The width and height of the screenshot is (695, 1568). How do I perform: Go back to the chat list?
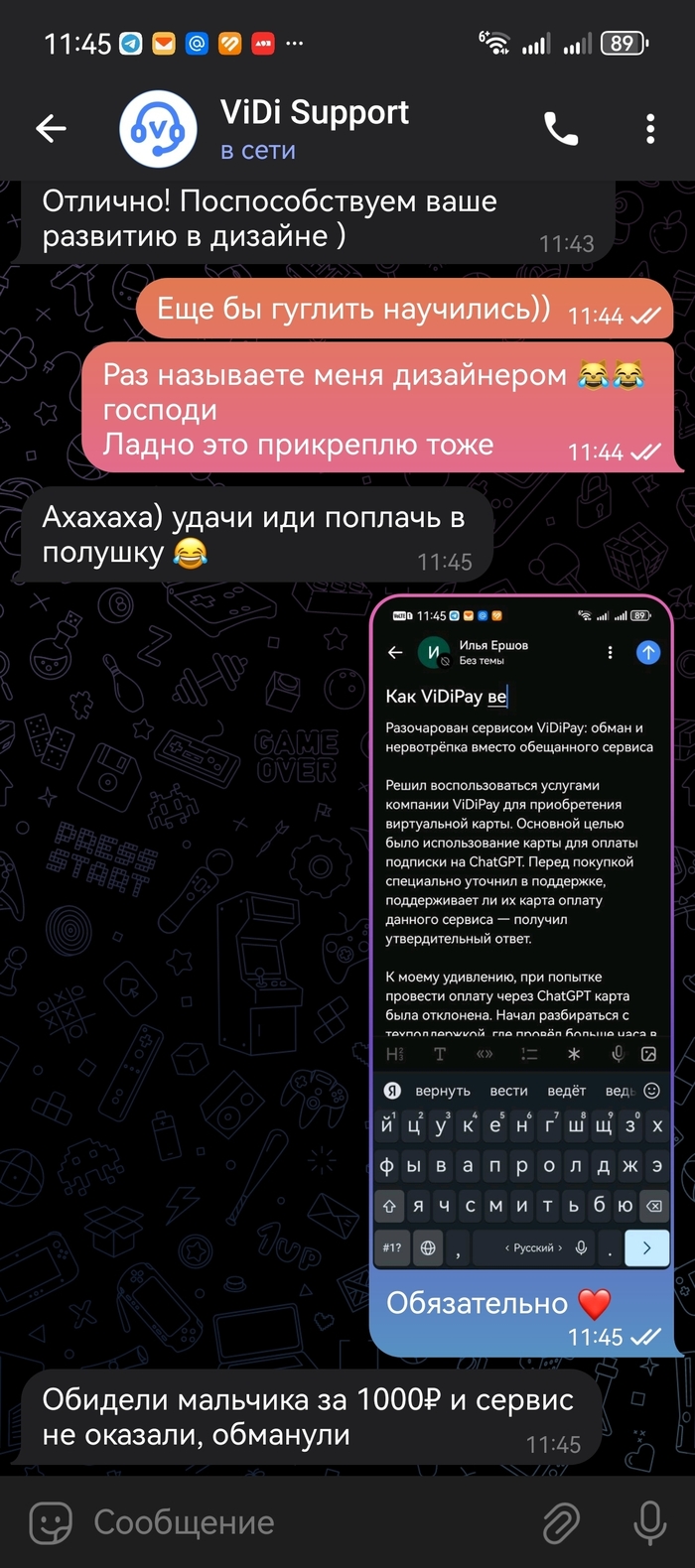tap(51, 128)
